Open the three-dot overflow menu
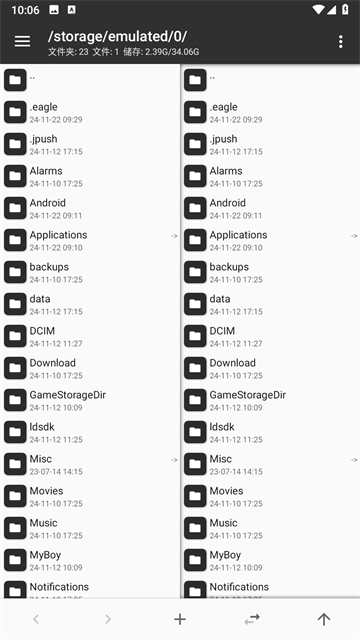Screen dimensions: 360x640 [x=340, y=41]
